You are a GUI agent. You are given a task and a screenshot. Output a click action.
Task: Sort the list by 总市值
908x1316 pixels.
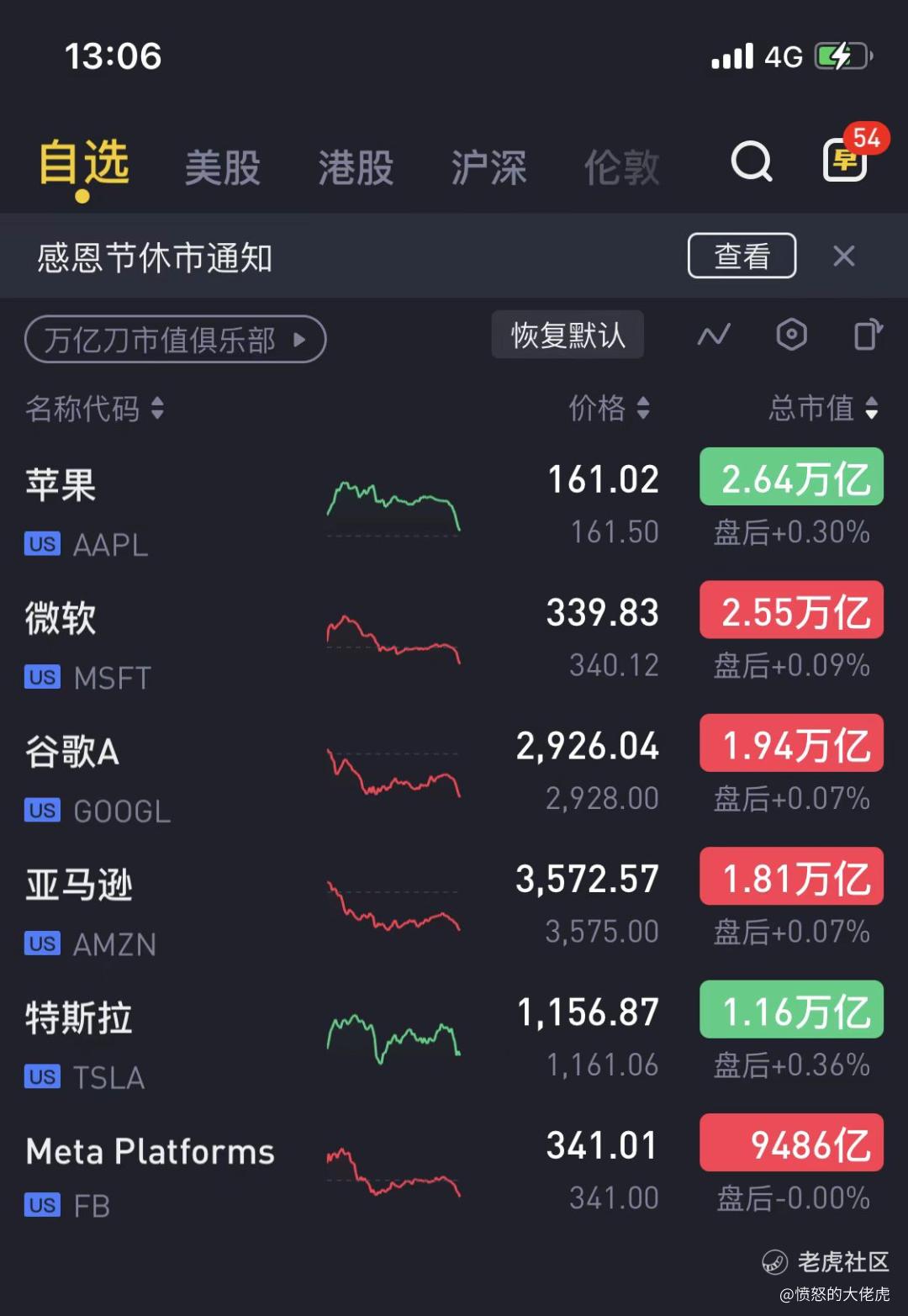click(823, 409)
